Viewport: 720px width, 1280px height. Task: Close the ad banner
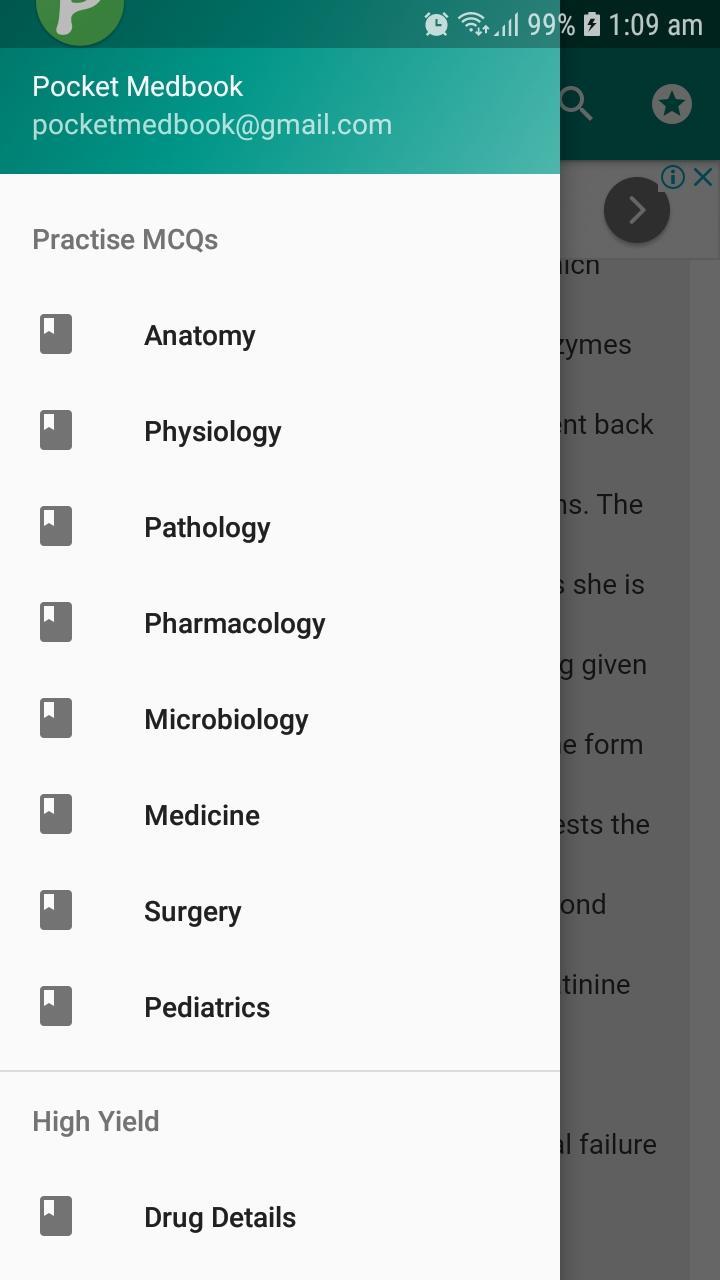pyautogui.click(x=703, y=177)
